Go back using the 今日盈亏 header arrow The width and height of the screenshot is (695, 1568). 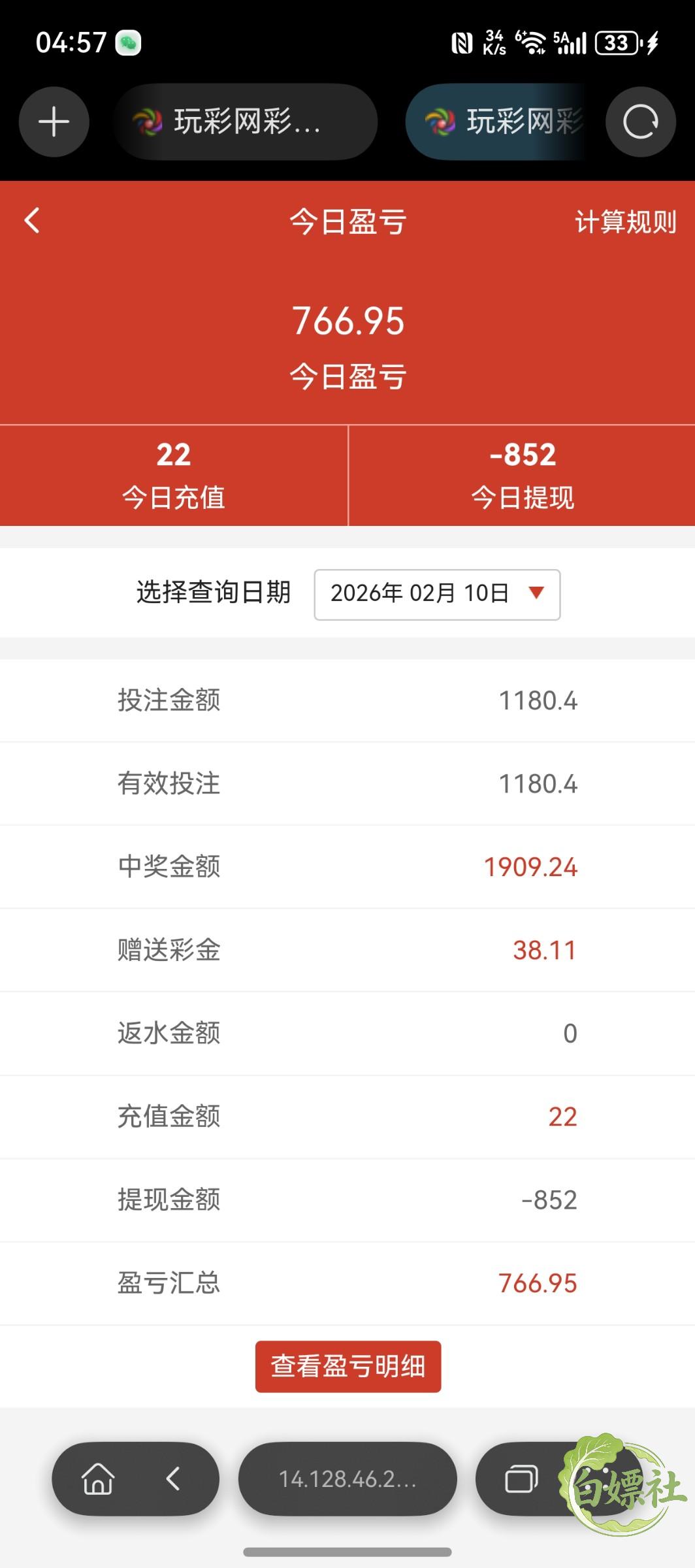coord(32,220)
